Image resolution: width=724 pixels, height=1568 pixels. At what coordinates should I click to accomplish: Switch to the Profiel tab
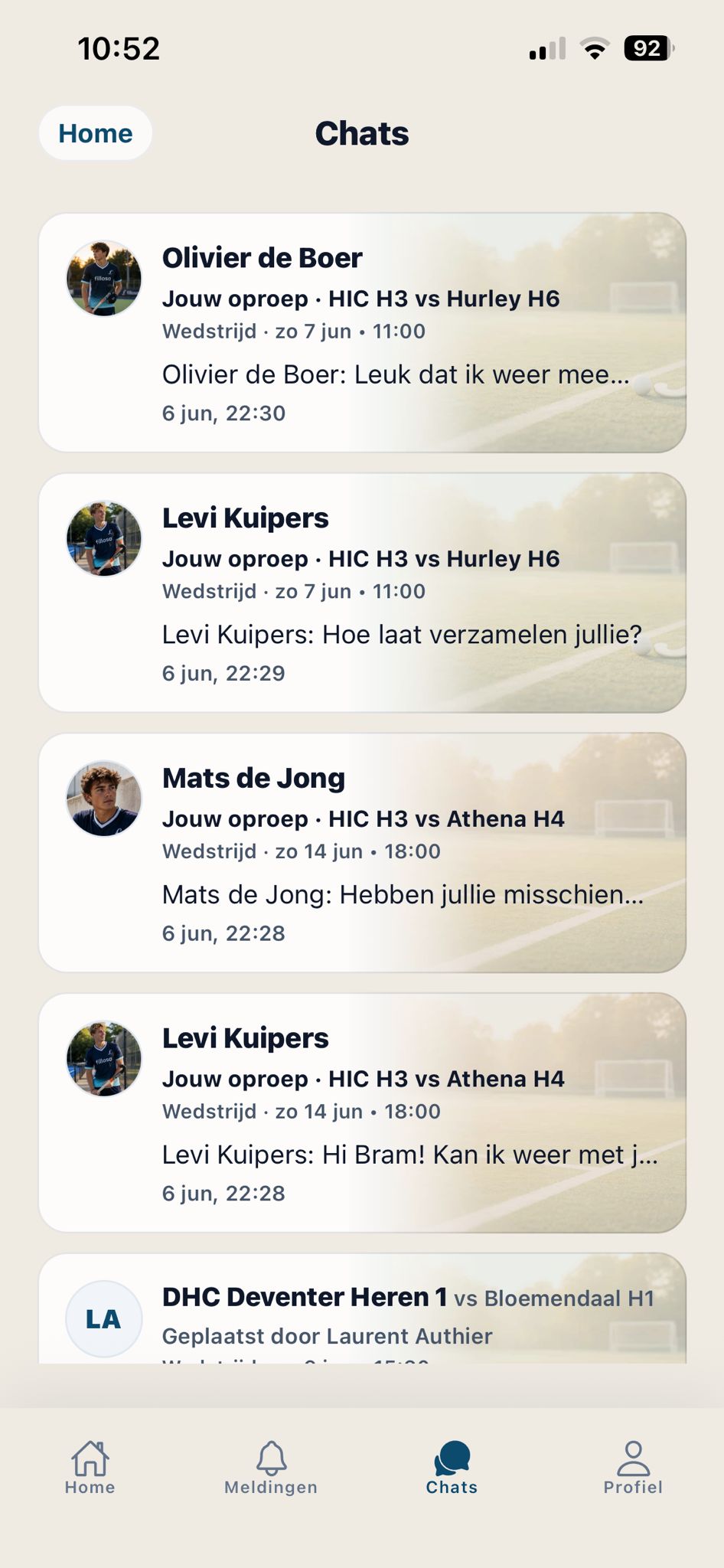point(633,1468)
